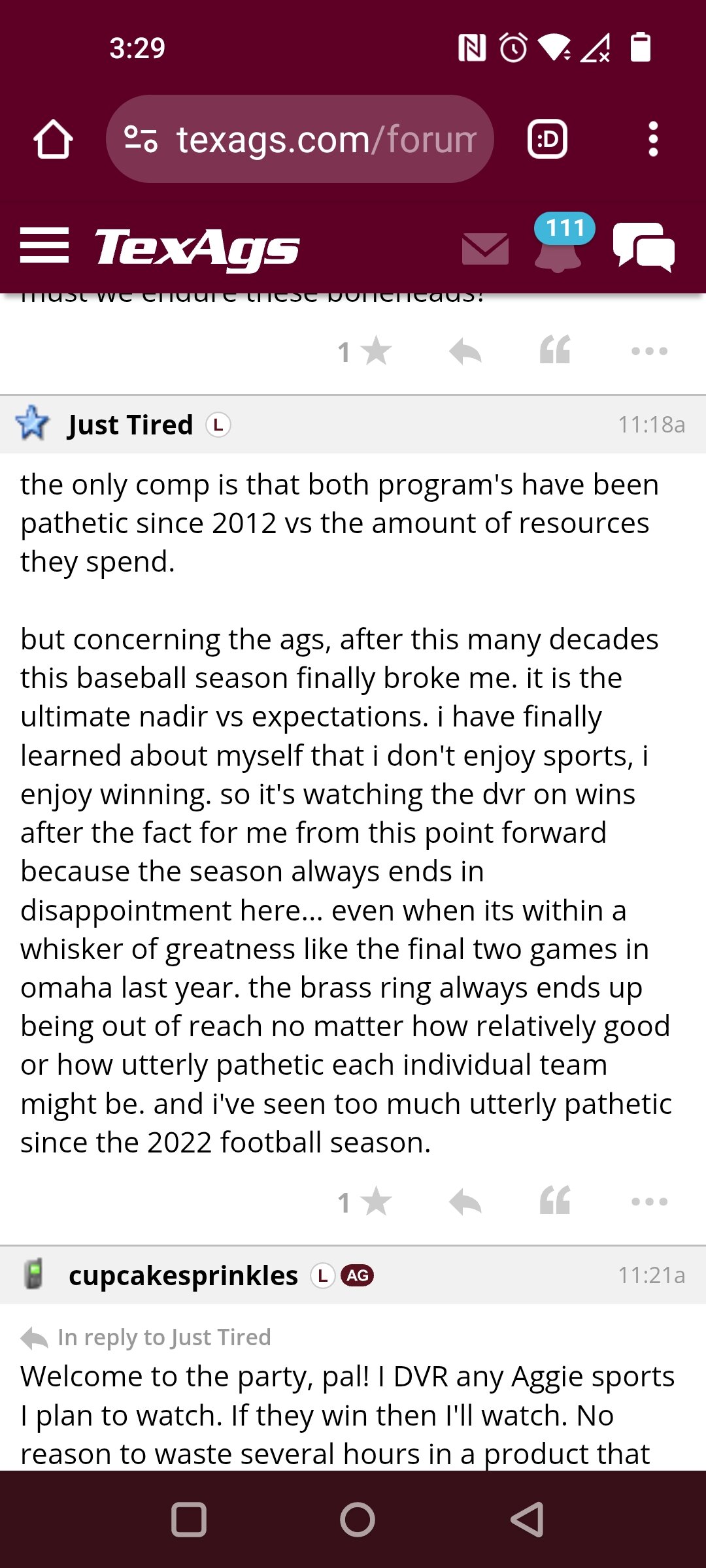View Just Tired's user profile
This screenshot has width=706, height=1568.
130,425
